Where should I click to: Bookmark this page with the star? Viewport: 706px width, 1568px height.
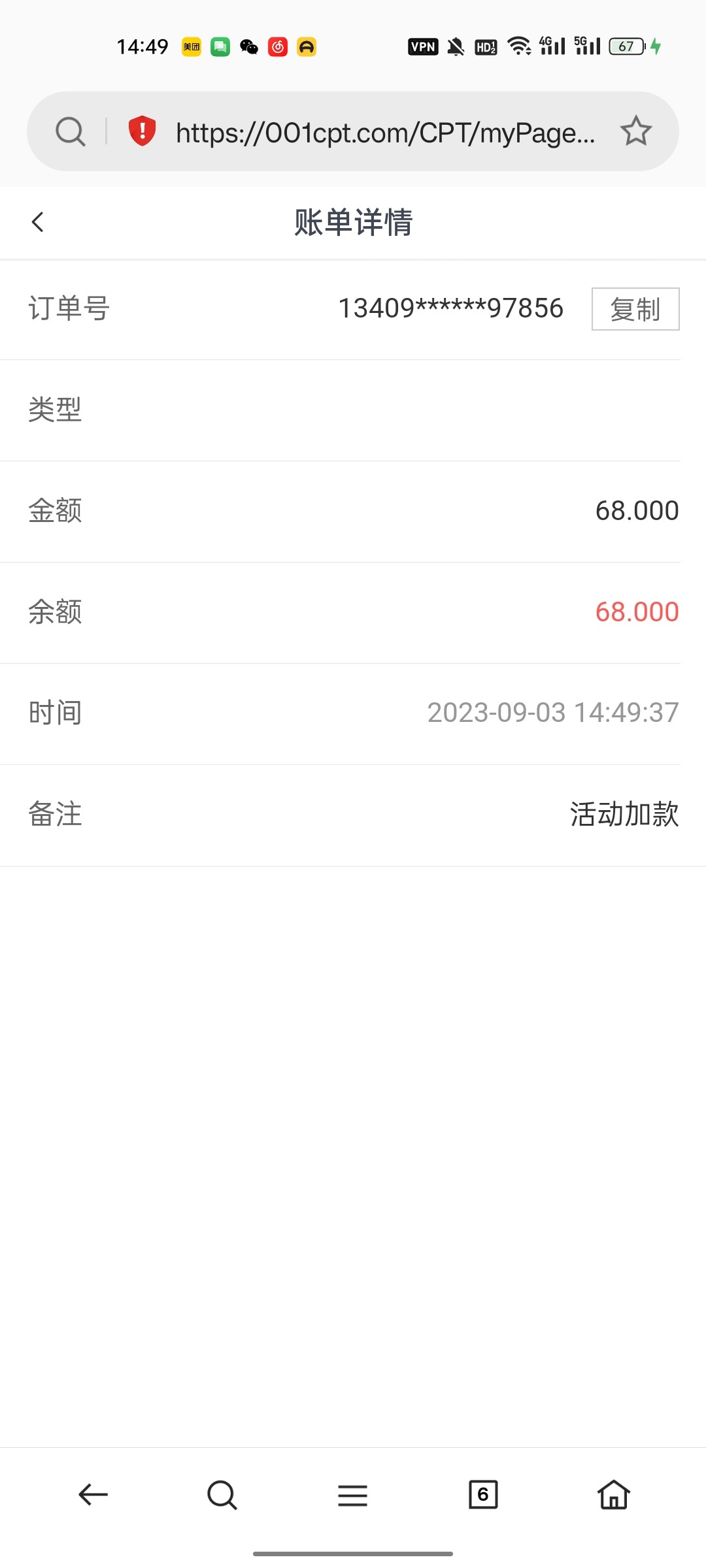point(635,131)
